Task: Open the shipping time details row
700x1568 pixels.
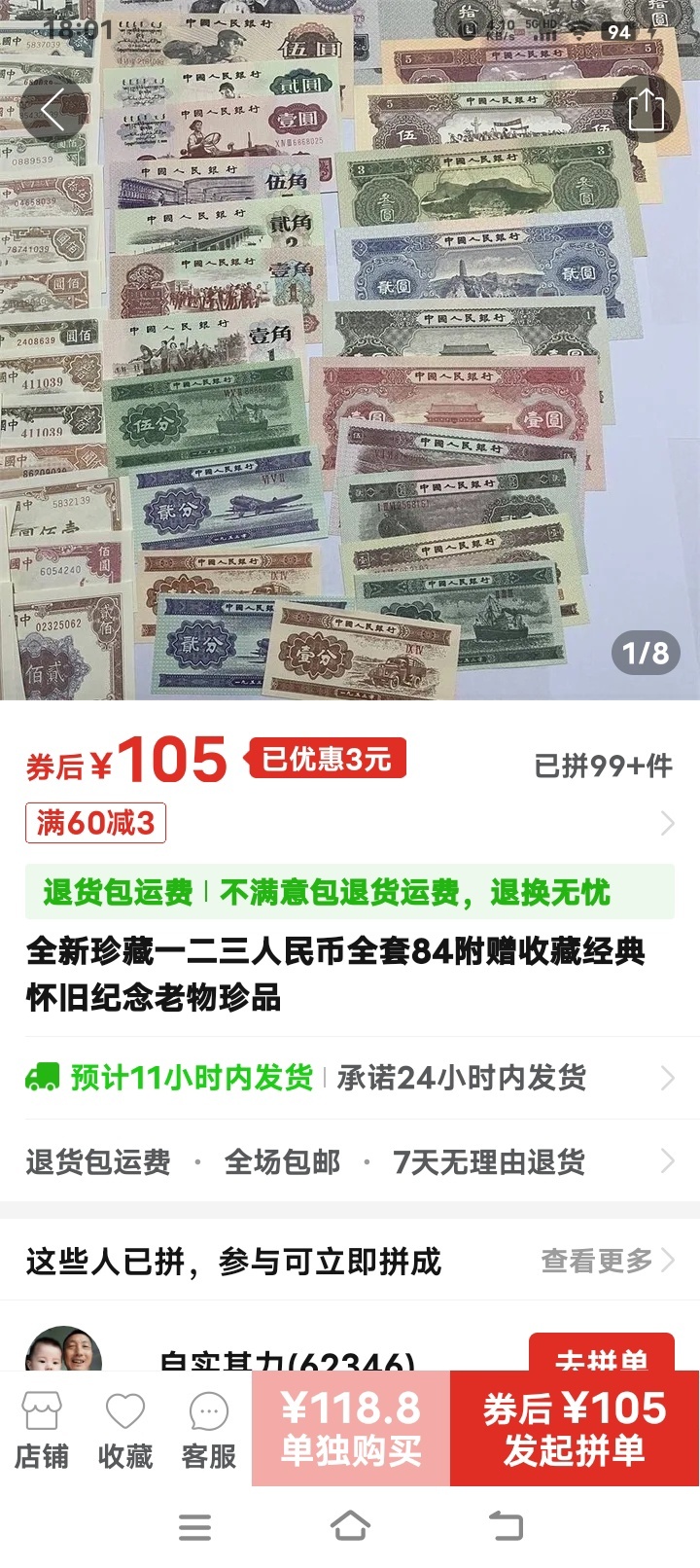Action: click(x=350, y=1078)
